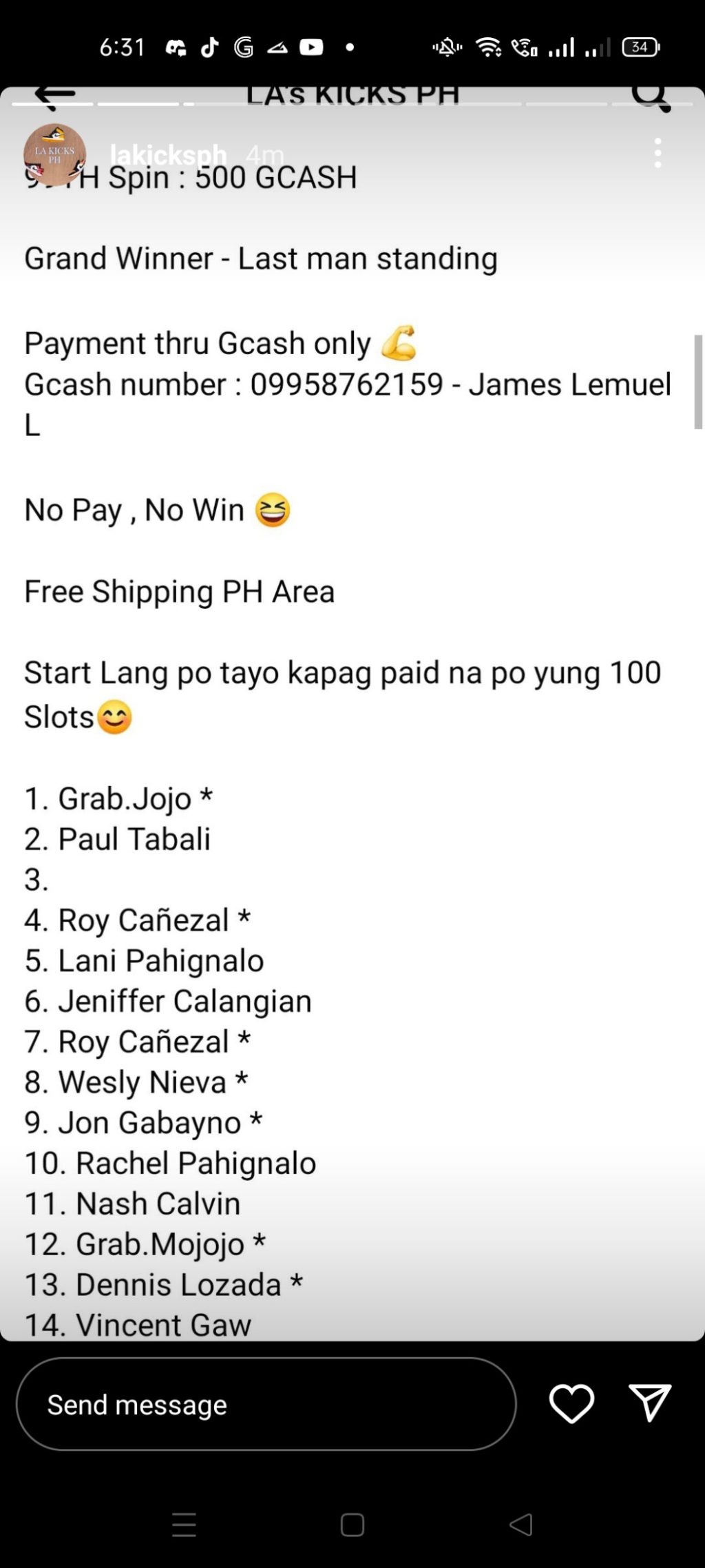Tap the Send message field
Viewport: 705px width, 1568px height.
click(x=266, y=1404)
